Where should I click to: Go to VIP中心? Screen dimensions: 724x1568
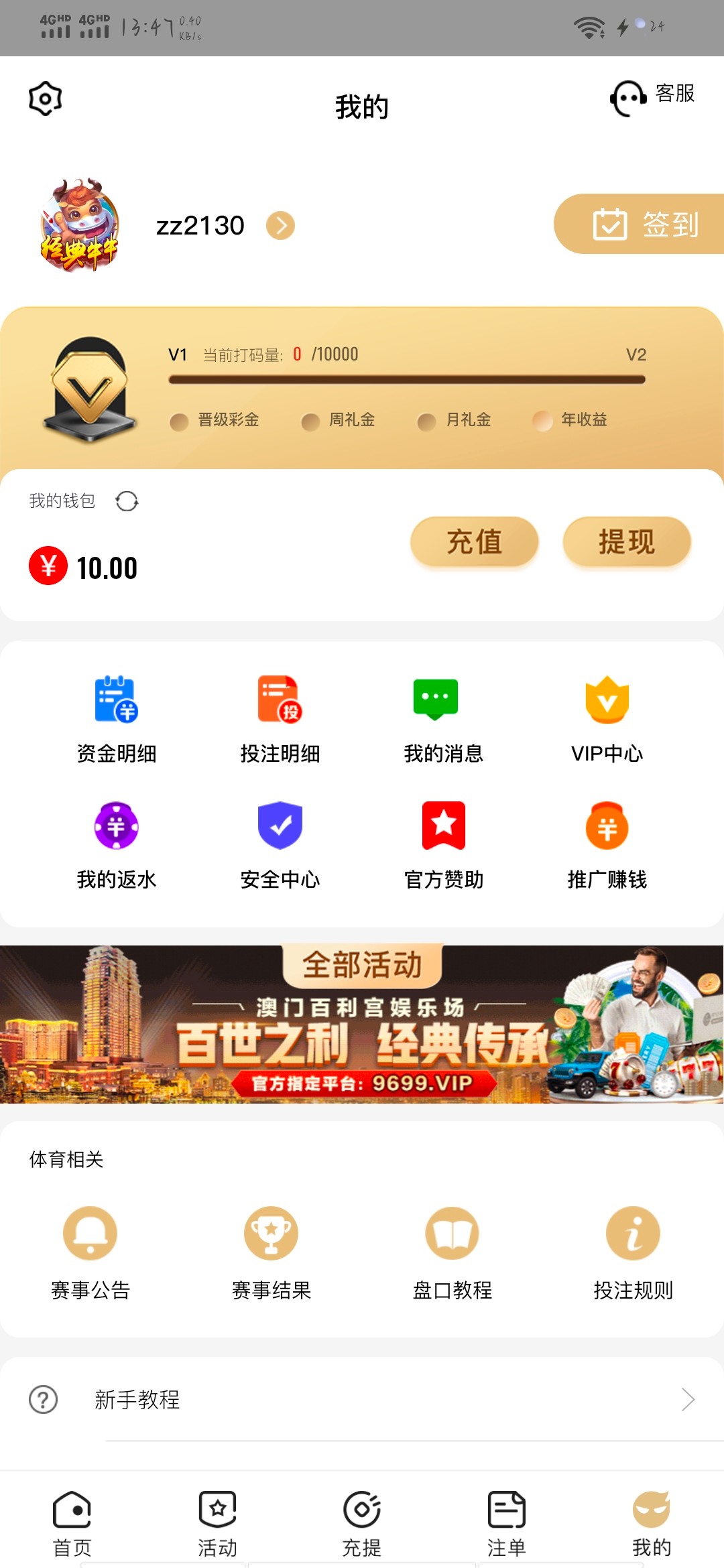coord(607,718)
